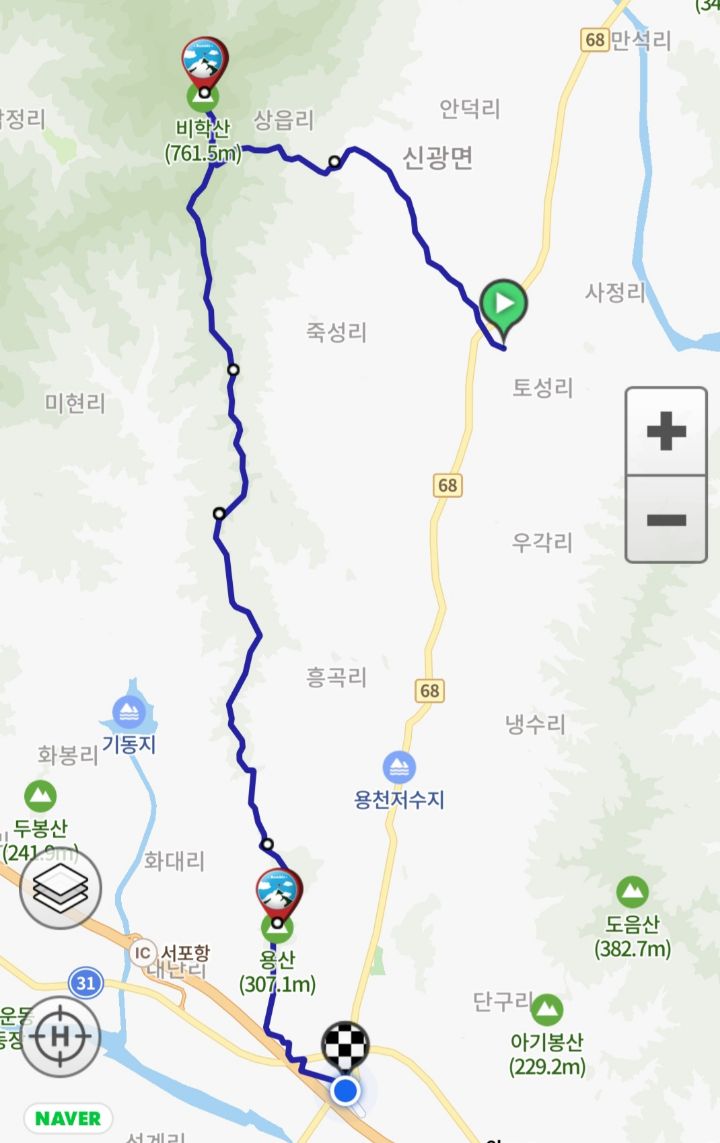Tap the 아기봉산 mountain icon
720x1143 pixels.
(x=546, y=1010)
